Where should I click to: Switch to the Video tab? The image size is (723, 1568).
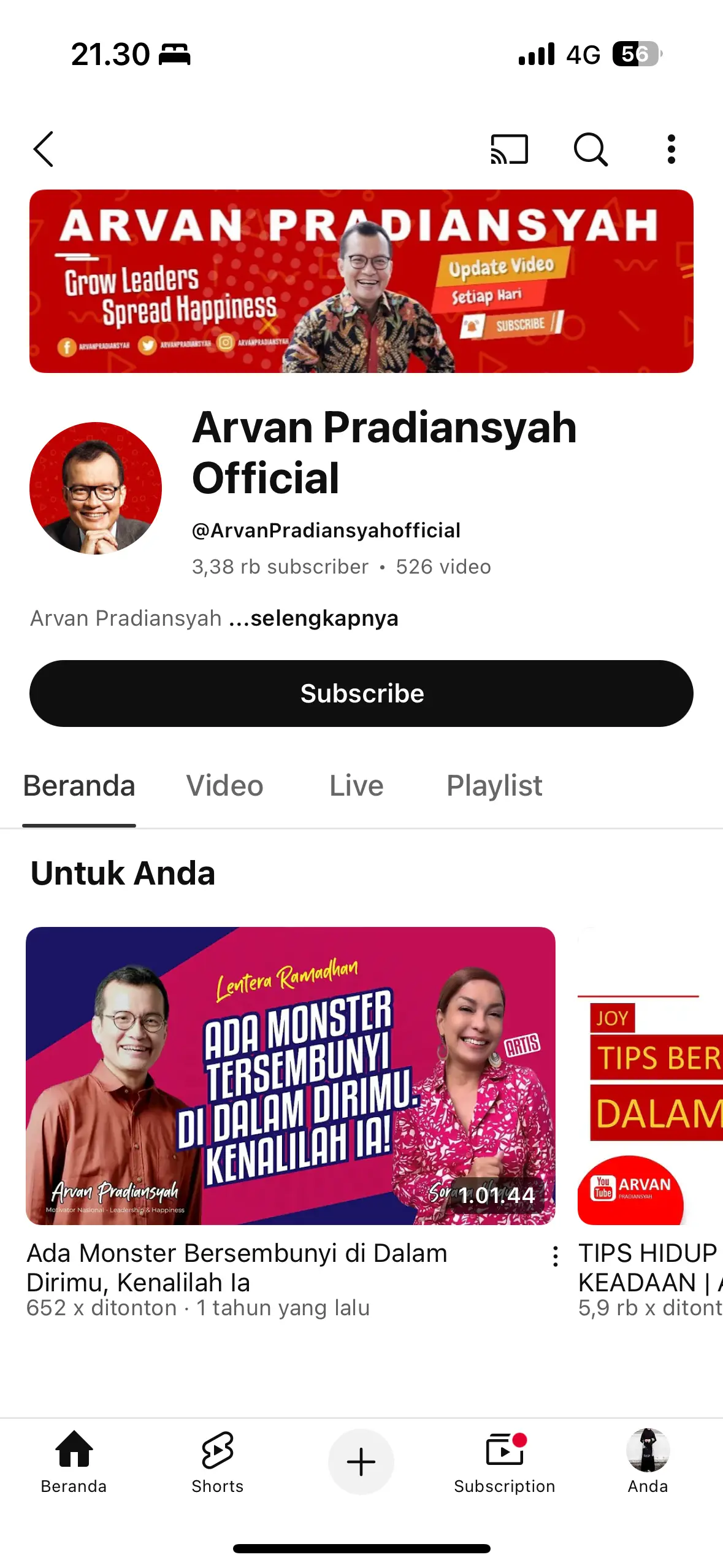[x=224, y=786]
